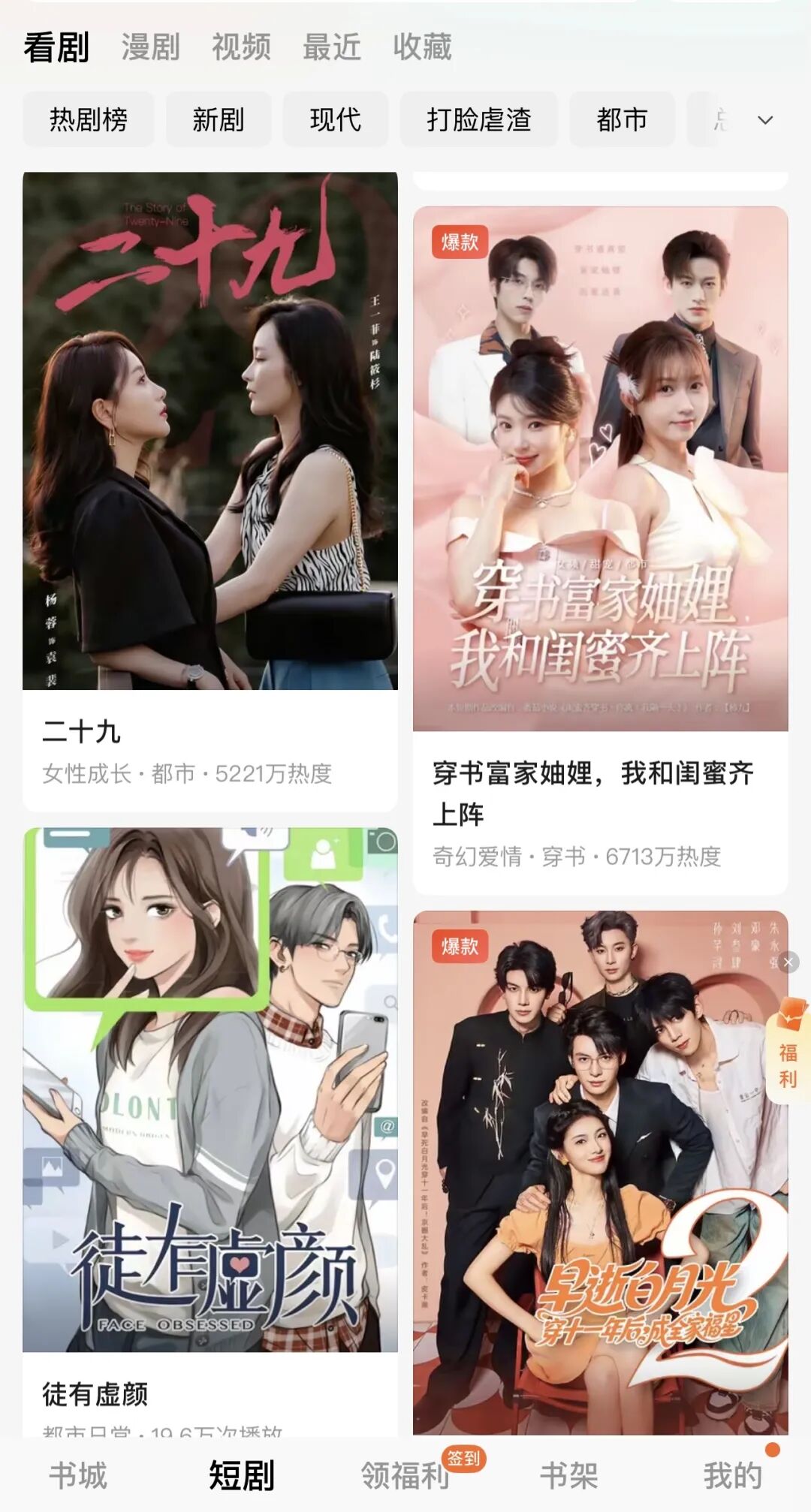The width and height of the screenshot is (811, 1512).
Task: Filter dramas by 打脸虐渣
Action: click(x=479, y=119)
